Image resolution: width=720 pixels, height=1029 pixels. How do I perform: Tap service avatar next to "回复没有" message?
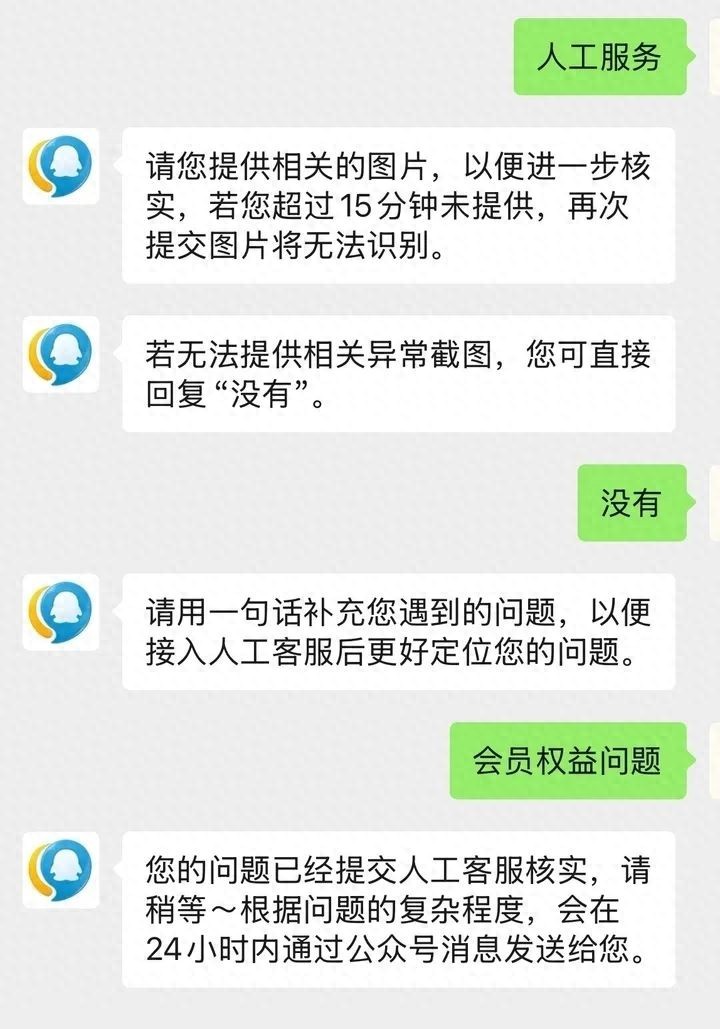pyautogui.click(x=61, y=354)
